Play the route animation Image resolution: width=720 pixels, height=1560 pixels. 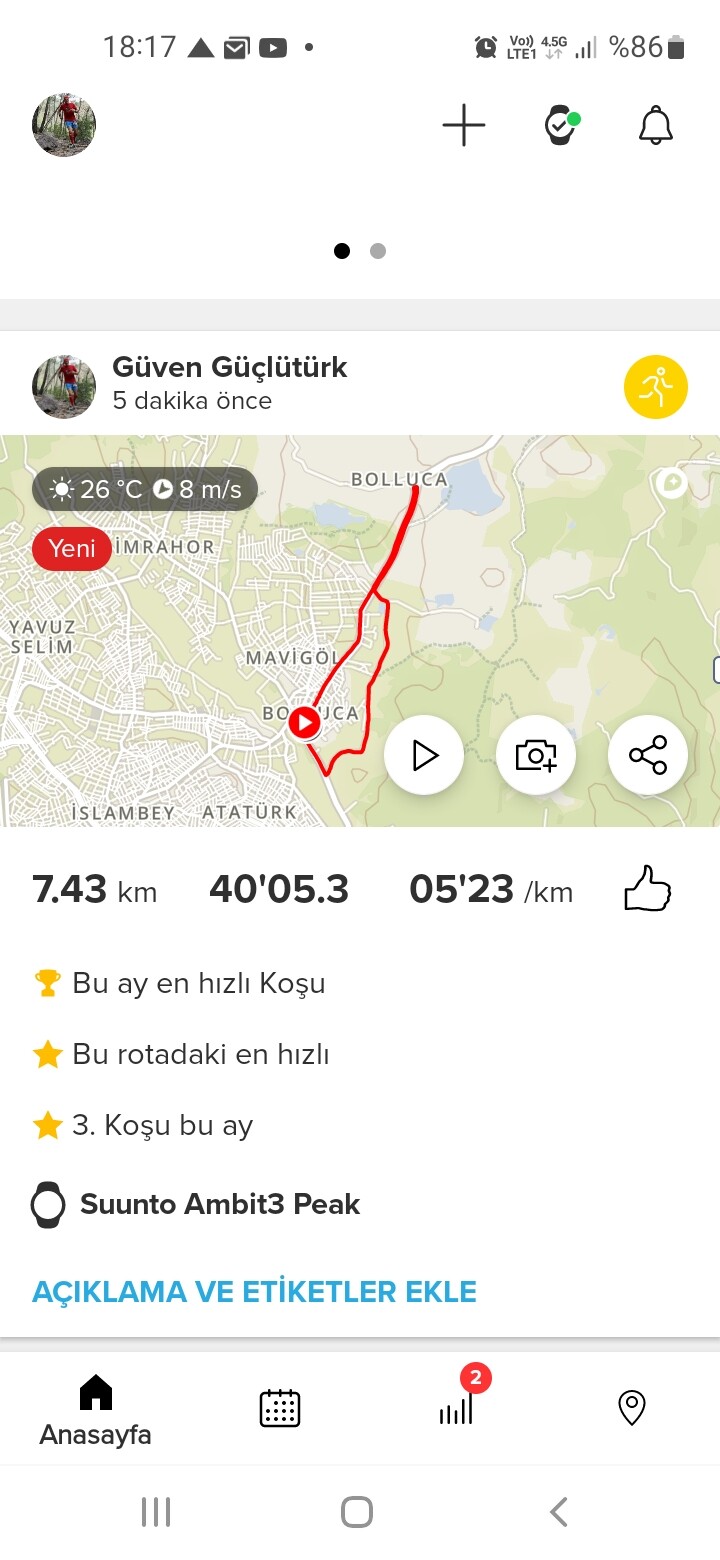tap(424, 755)
